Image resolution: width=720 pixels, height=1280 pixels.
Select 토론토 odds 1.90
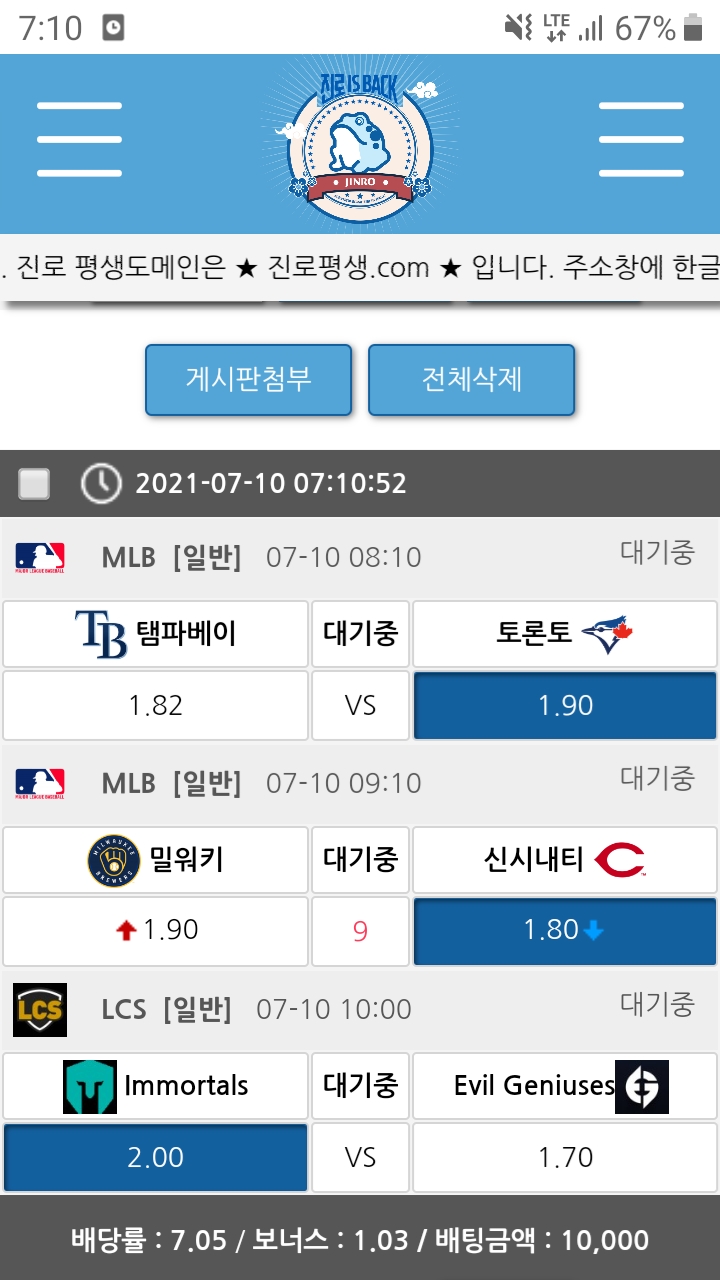pyautogui.click(x=565, y=705)
